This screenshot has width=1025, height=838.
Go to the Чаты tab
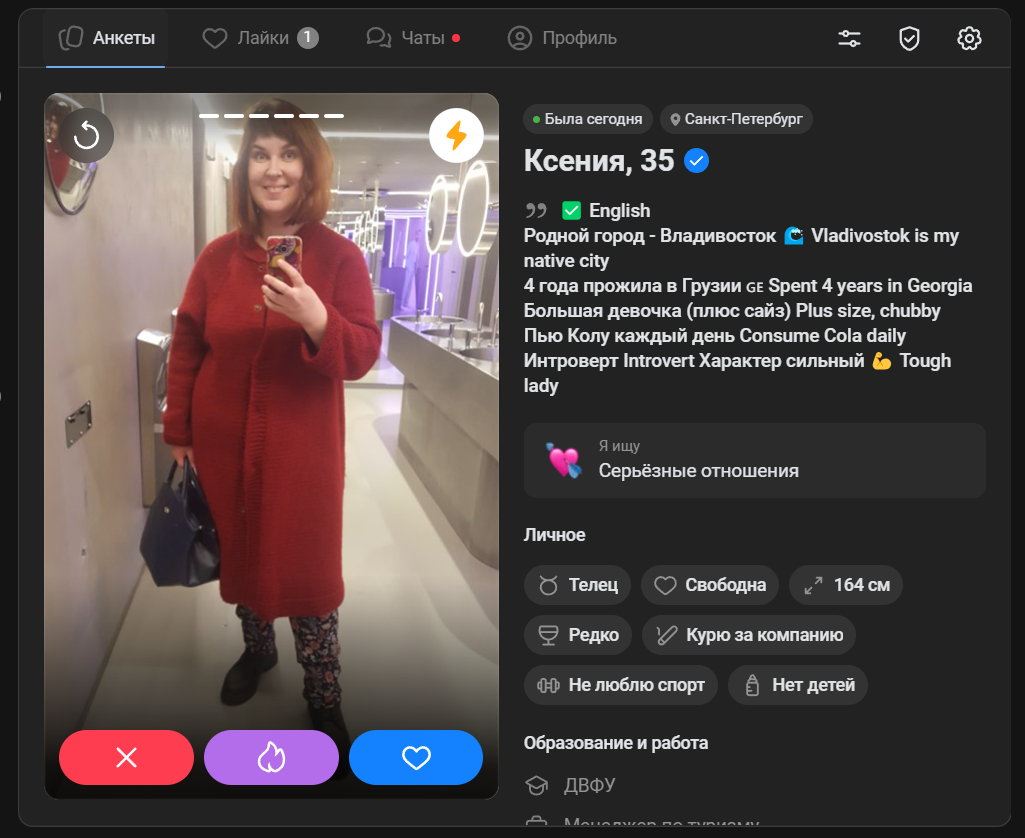(x=413, y=38)
